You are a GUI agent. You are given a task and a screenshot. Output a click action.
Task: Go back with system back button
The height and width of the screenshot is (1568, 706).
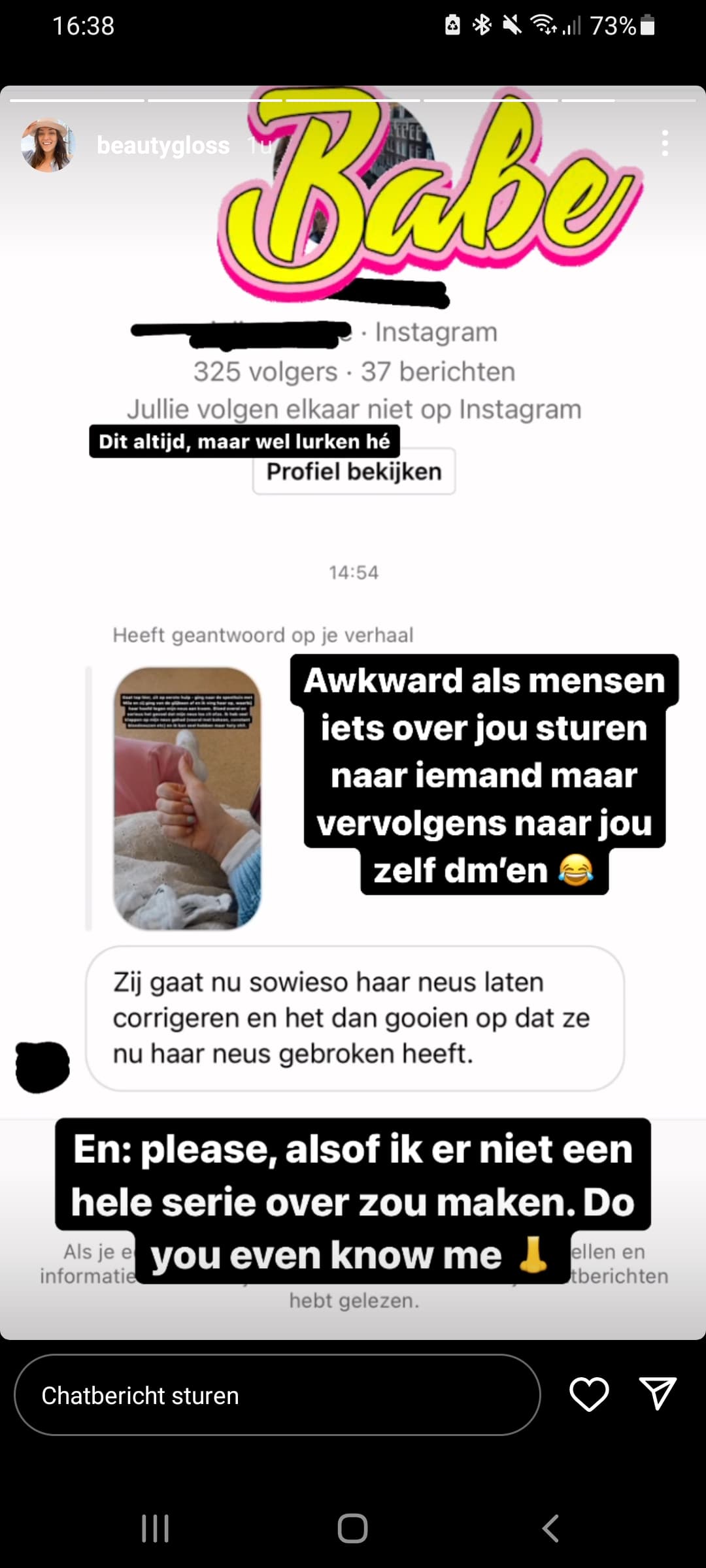(x=550, y=1528)
